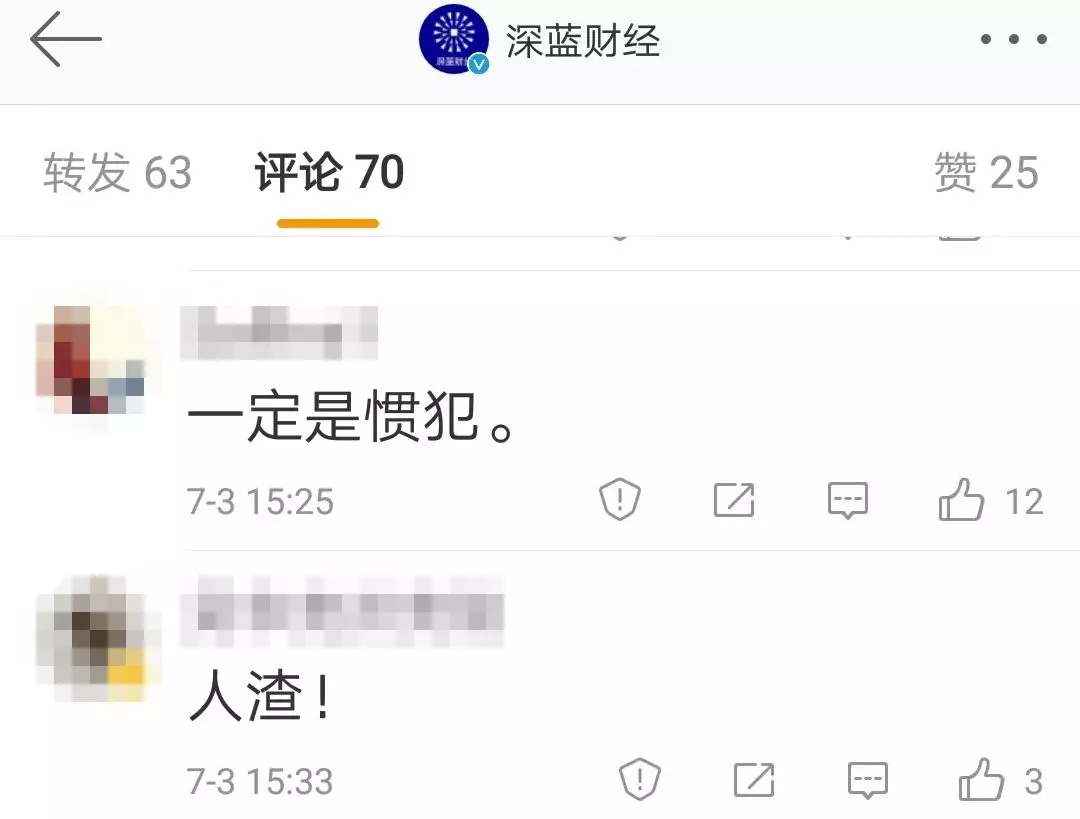Image resolution: width=1080 pixels, height=819 pixels.
Task: Open the three-dot overflow menu
Action: (1013, 40)
